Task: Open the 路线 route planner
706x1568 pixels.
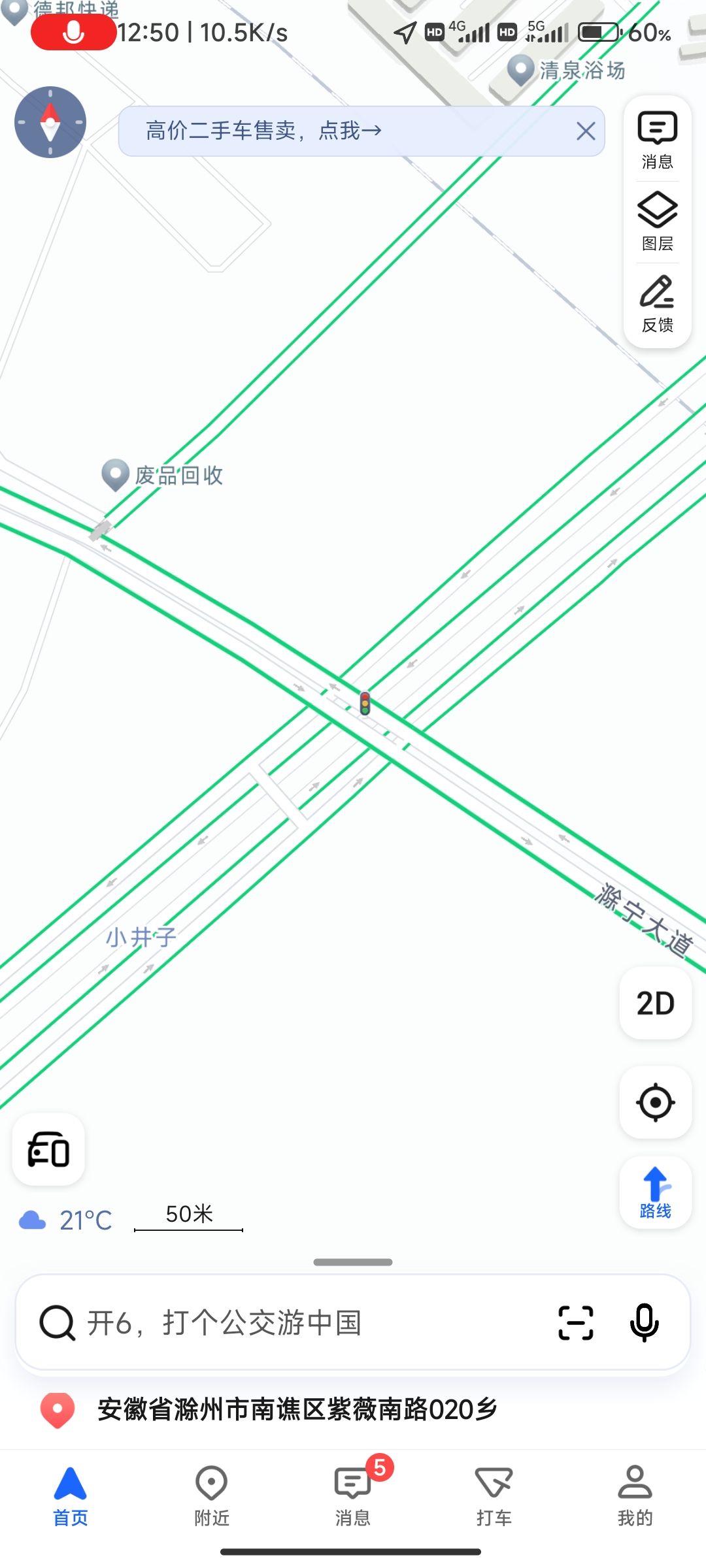Action: point(655,1192)
